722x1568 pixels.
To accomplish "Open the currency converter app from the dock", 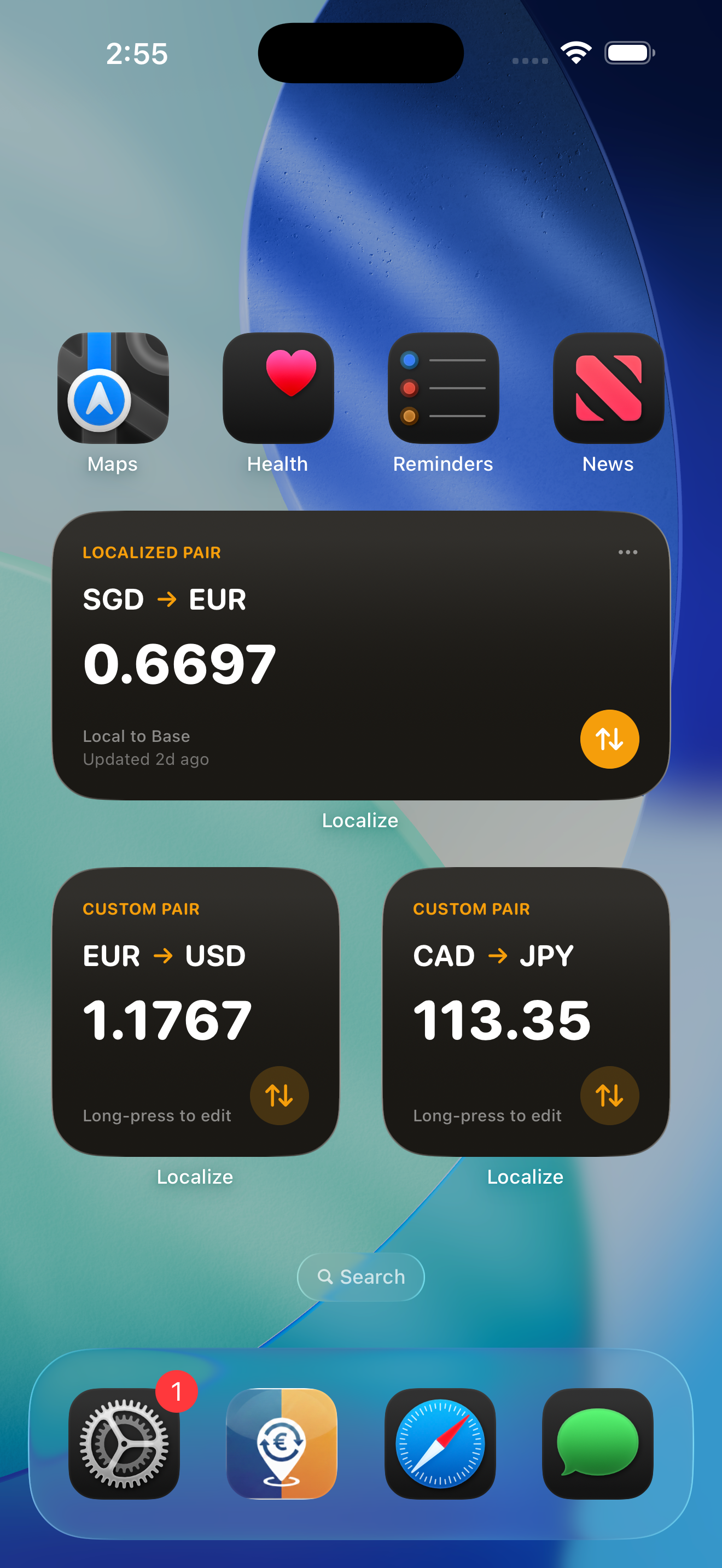I will (281, 1444).
